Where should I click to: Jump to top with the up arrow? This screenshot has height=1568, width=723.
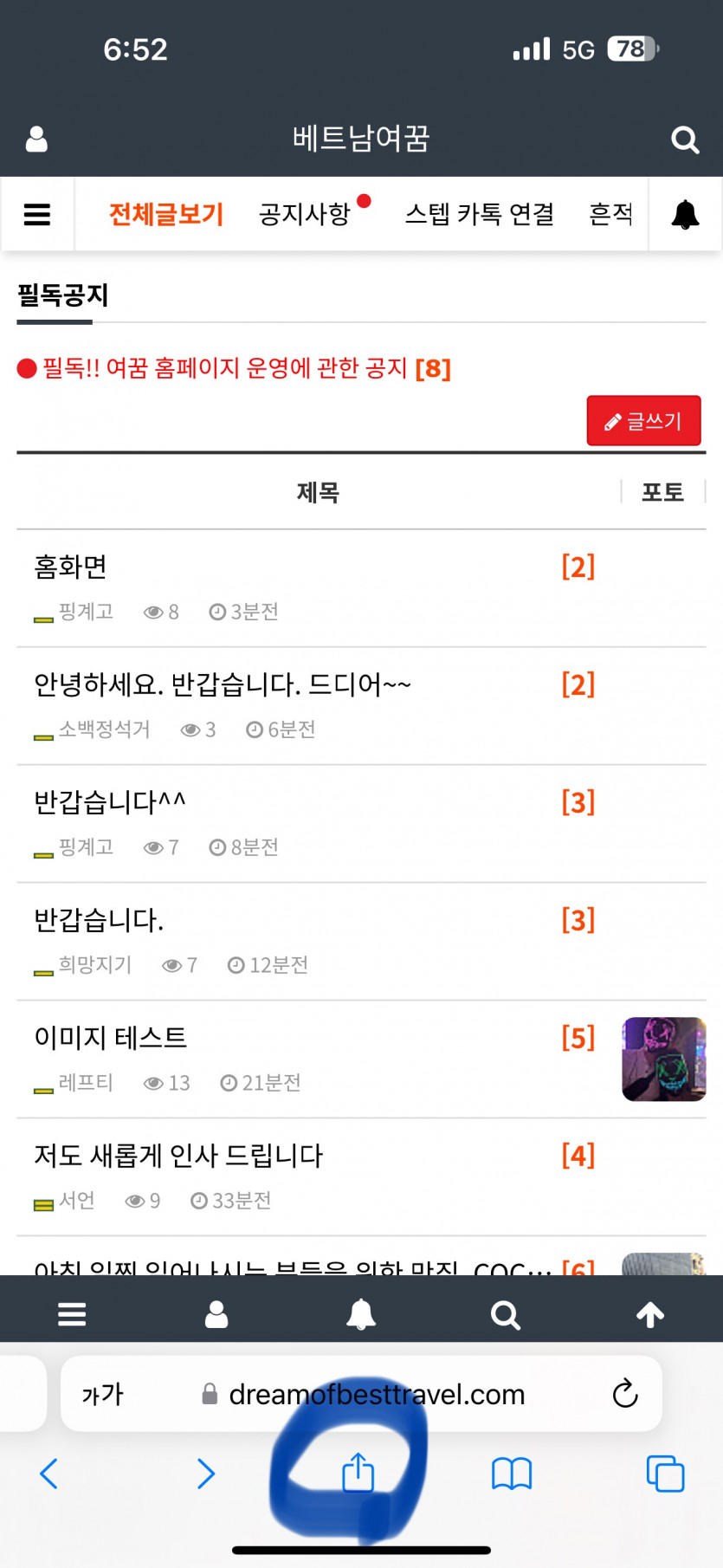click(650, 1315)
